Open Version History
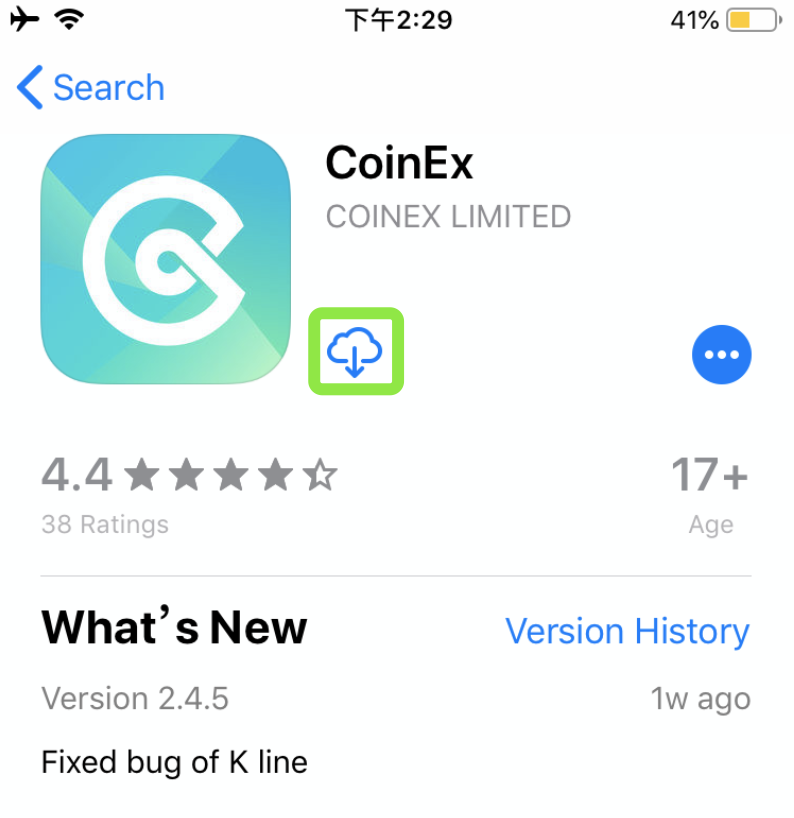This screenshot has width=794, height=818. (x=628, y=631)
